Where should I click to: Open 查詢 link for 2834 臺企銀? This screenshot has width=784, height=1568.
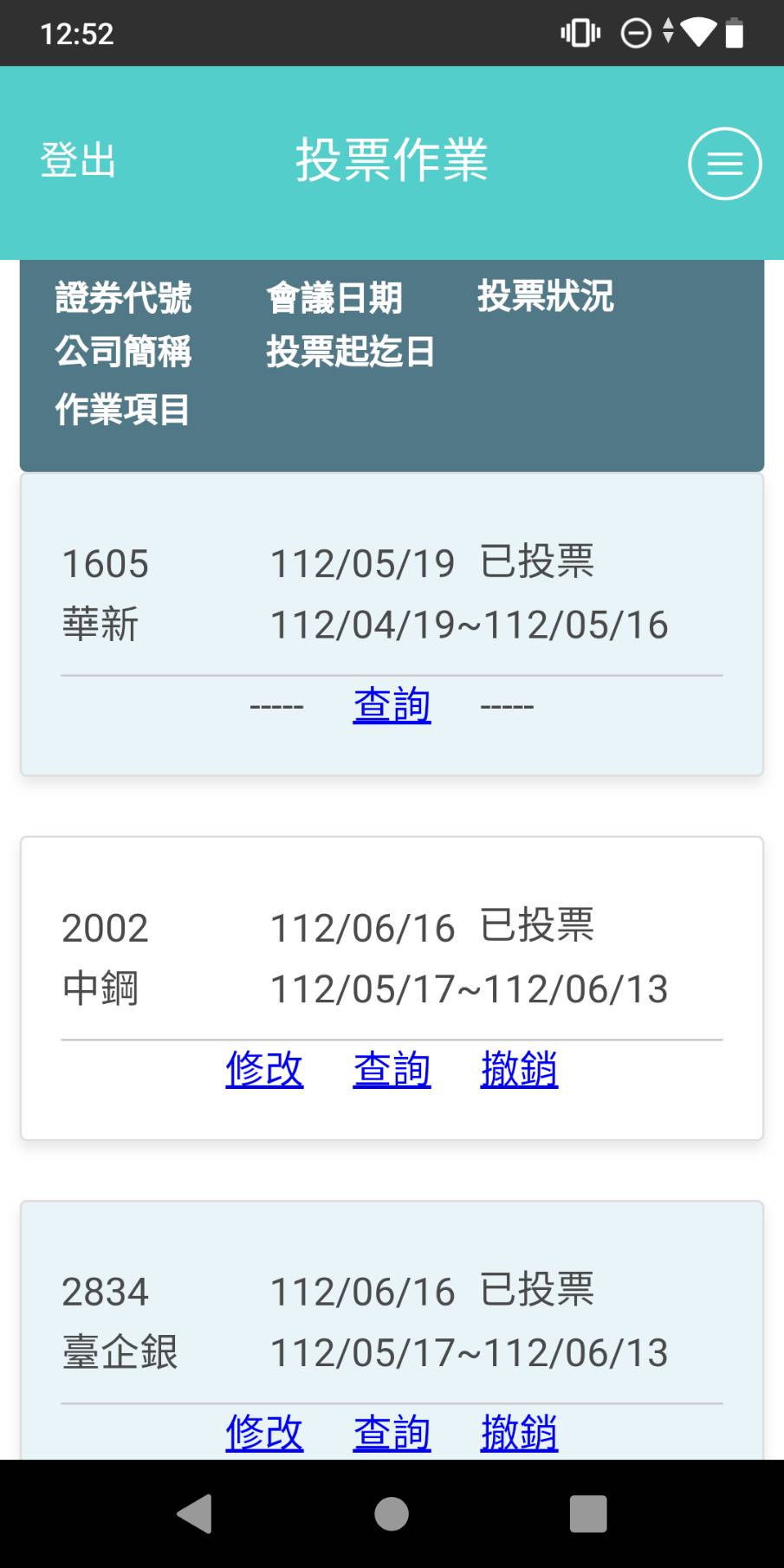392,1433
